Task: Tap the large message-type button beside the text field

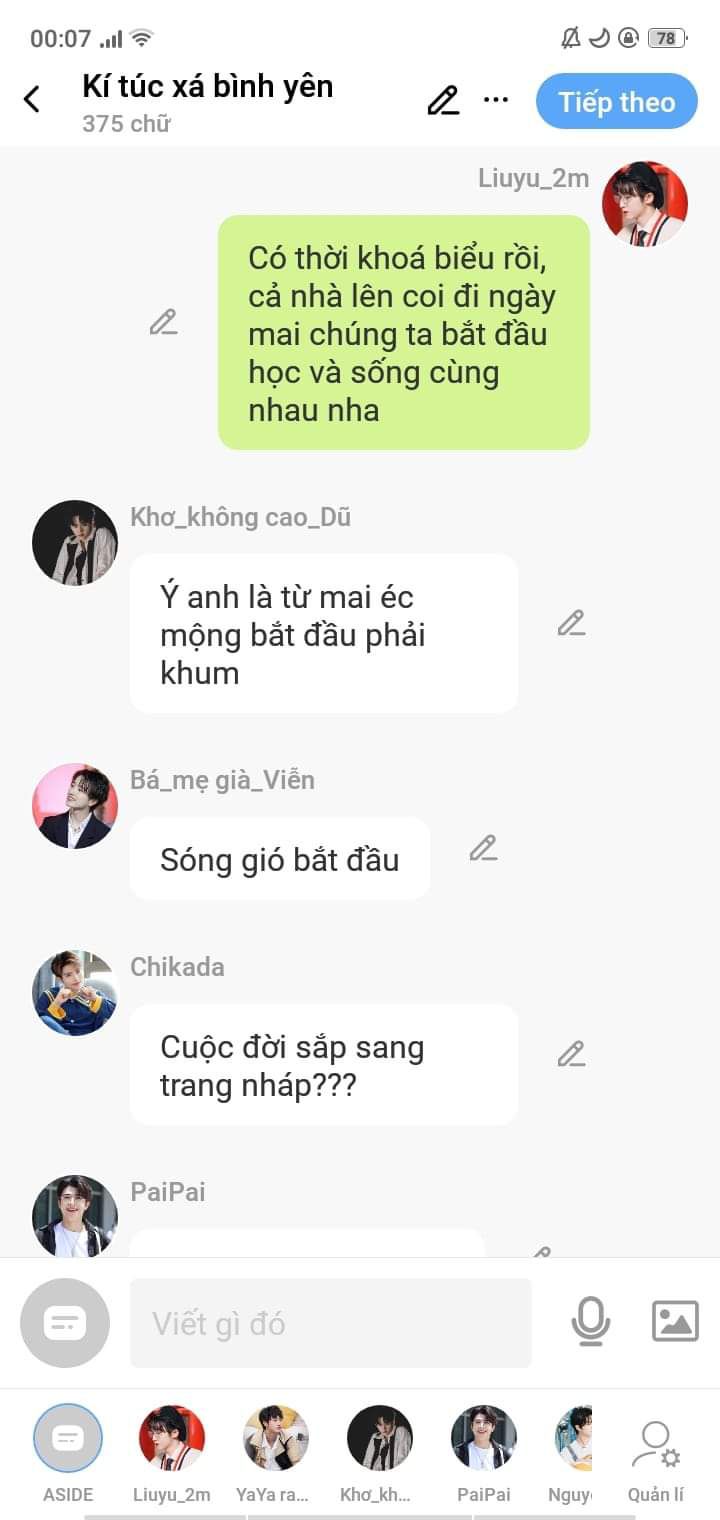Action: 65,1323
